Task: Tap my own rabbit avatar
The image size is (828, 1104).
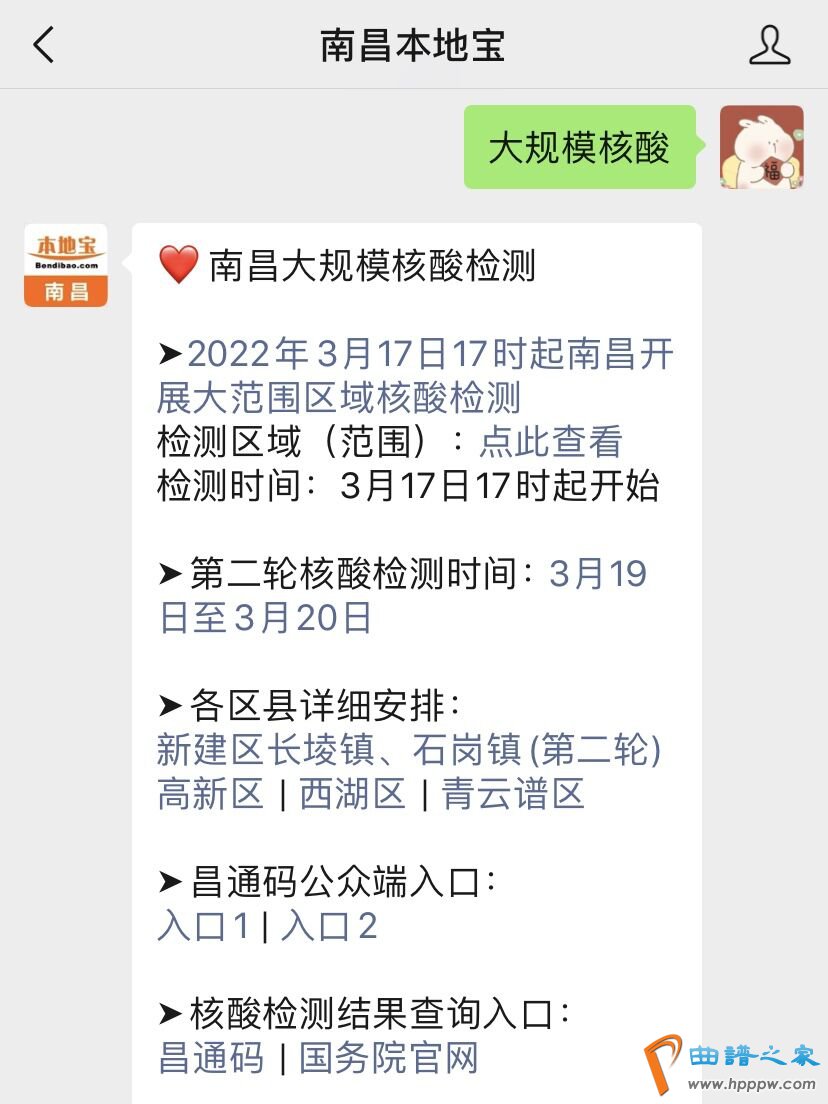Action: tap(761, 147)
